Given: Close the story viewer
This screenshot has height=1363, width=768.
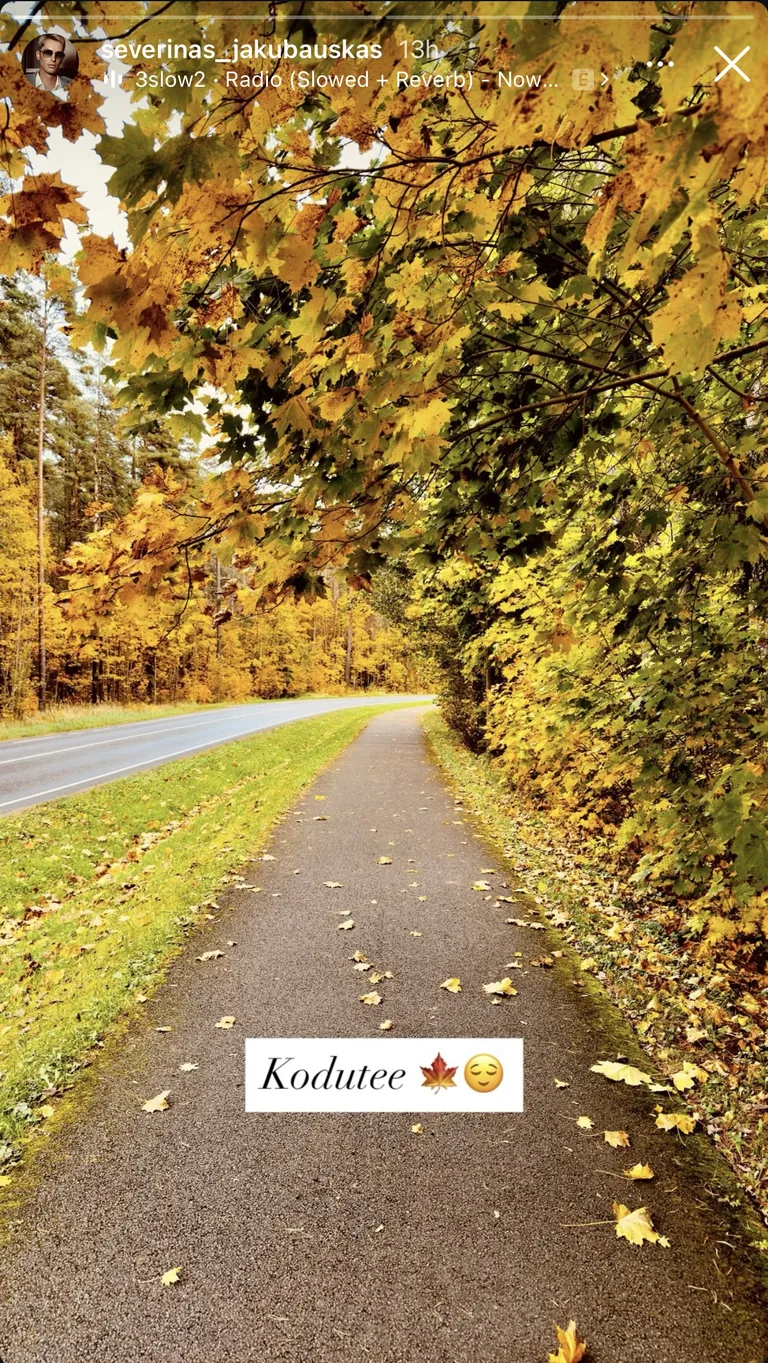Looking at the screenshot, I should (x=731, y=64).
